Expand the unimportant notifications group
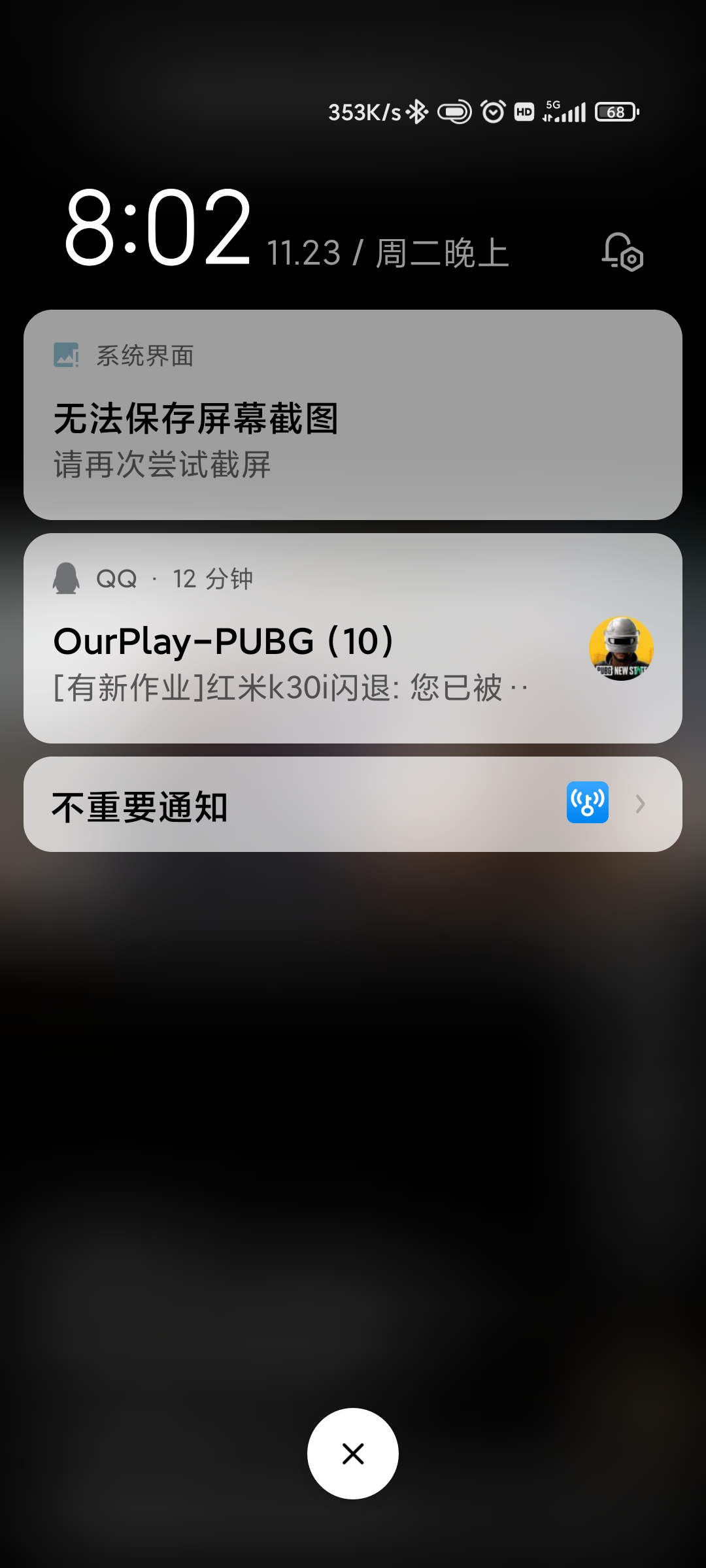The image size is (706, 1568). coord(353,804)
